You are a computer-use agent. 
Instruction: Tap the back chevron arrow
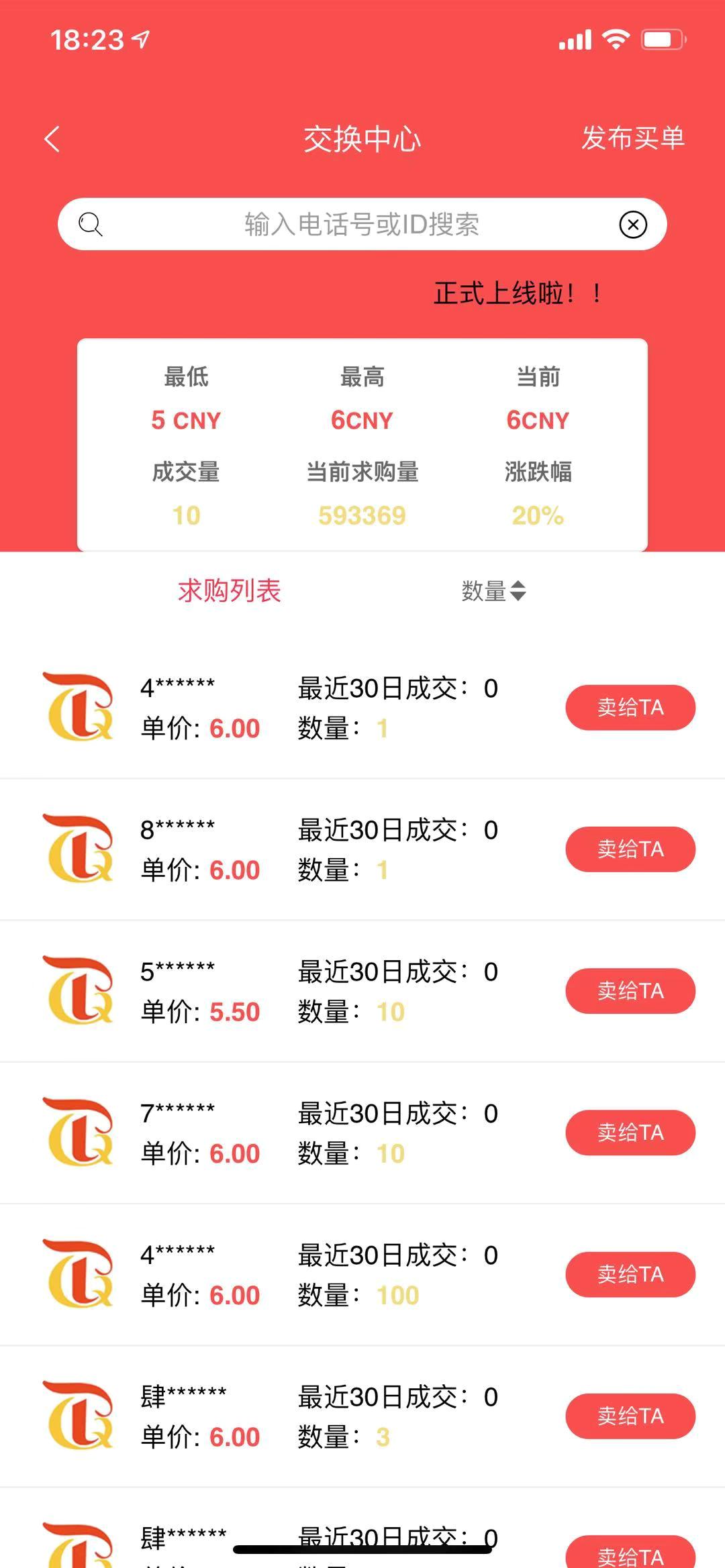click(52, 139)
